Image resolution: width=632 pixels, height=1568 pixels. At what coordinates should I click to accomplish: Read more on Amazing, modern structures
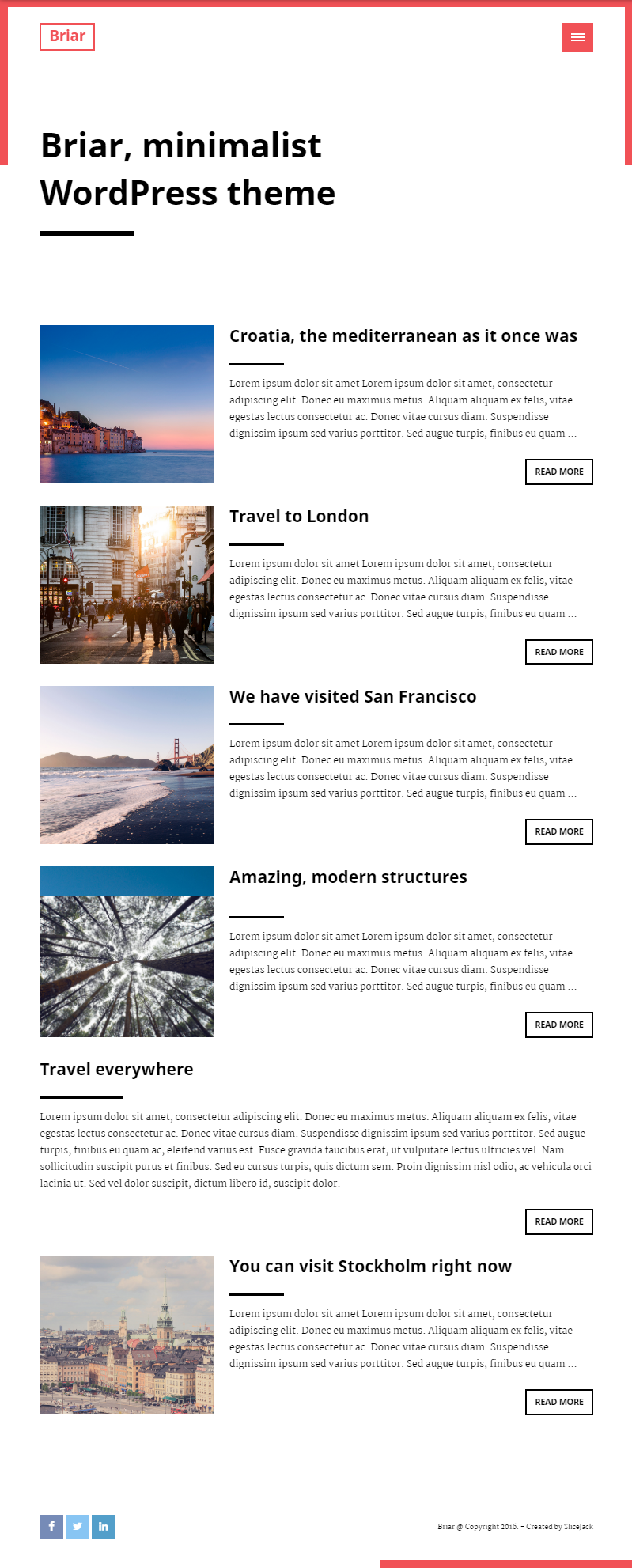(558, 1025)
